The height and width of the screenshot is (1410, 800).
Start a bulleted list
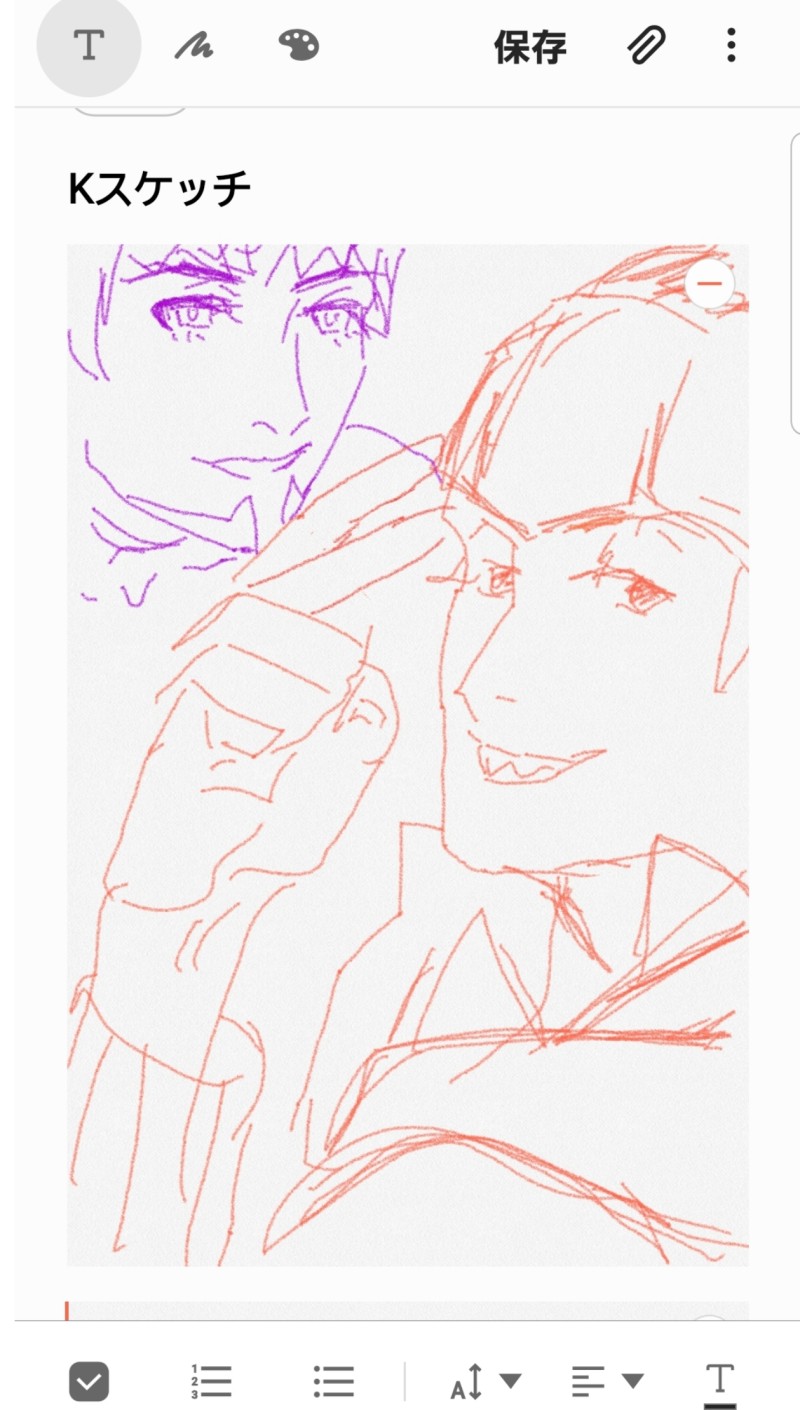[x=333, y=1381]
